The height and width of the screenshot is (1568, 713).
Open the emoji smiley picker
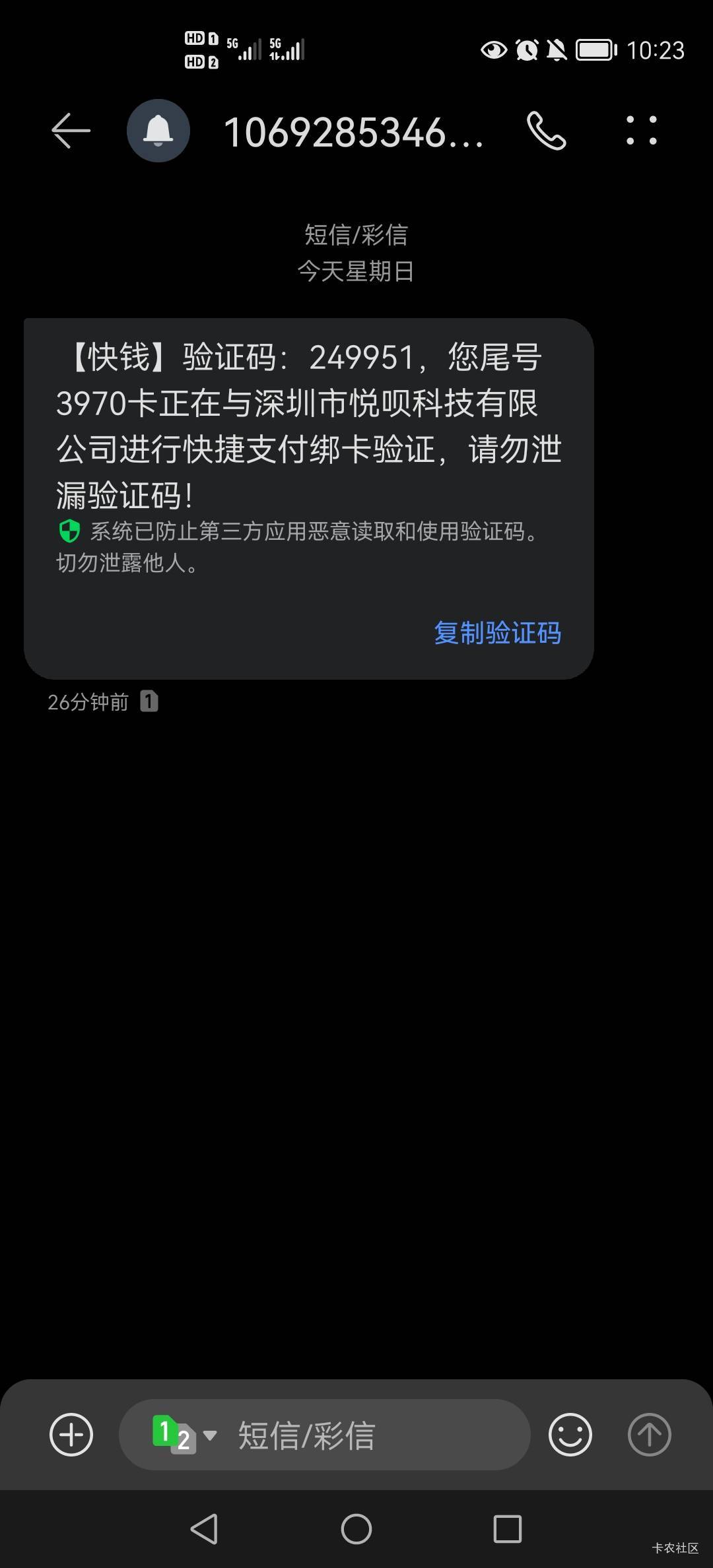point(570,1434)
